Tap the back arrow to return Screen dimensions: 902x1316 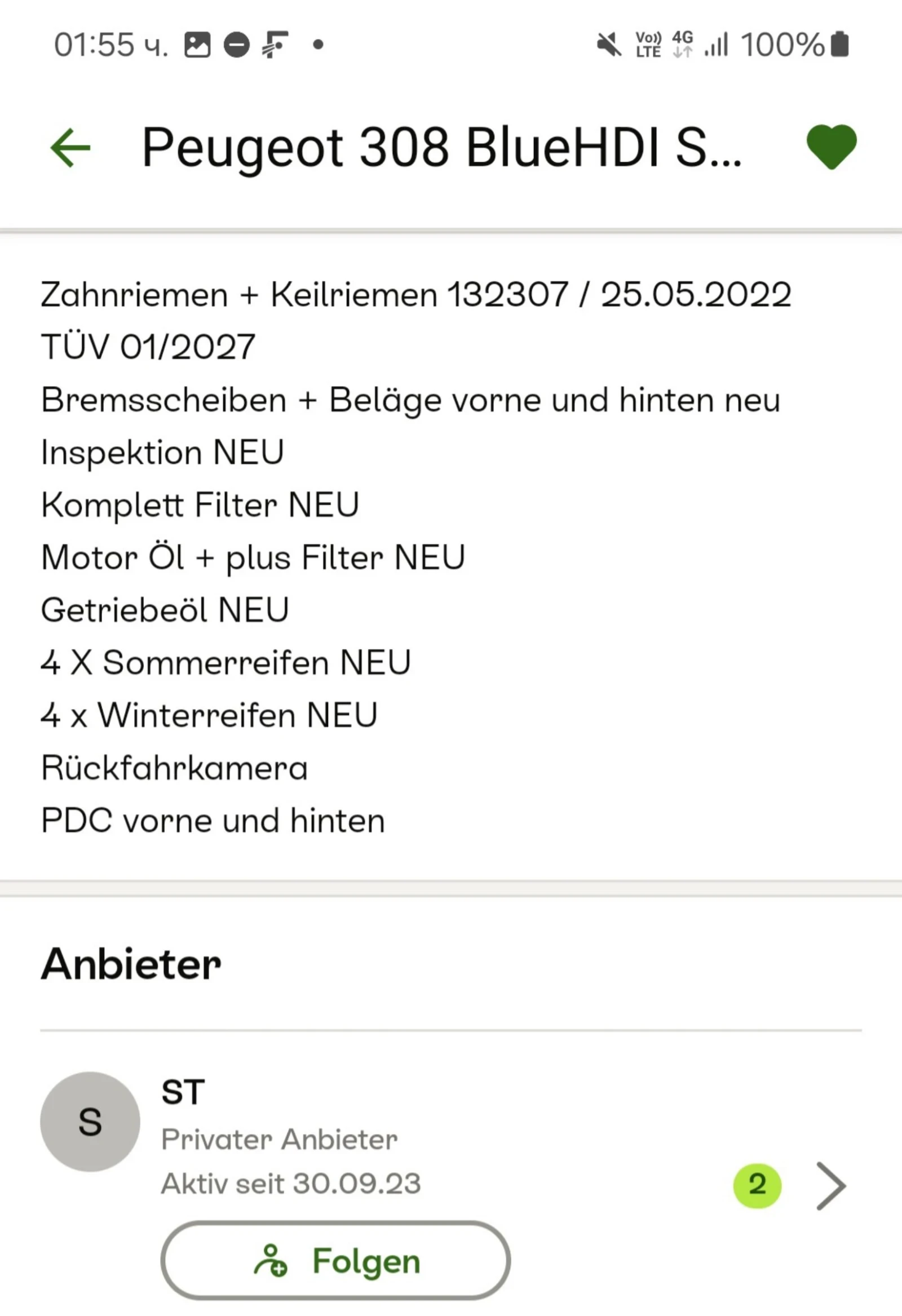pyautogui.click(x=68, y=148)
